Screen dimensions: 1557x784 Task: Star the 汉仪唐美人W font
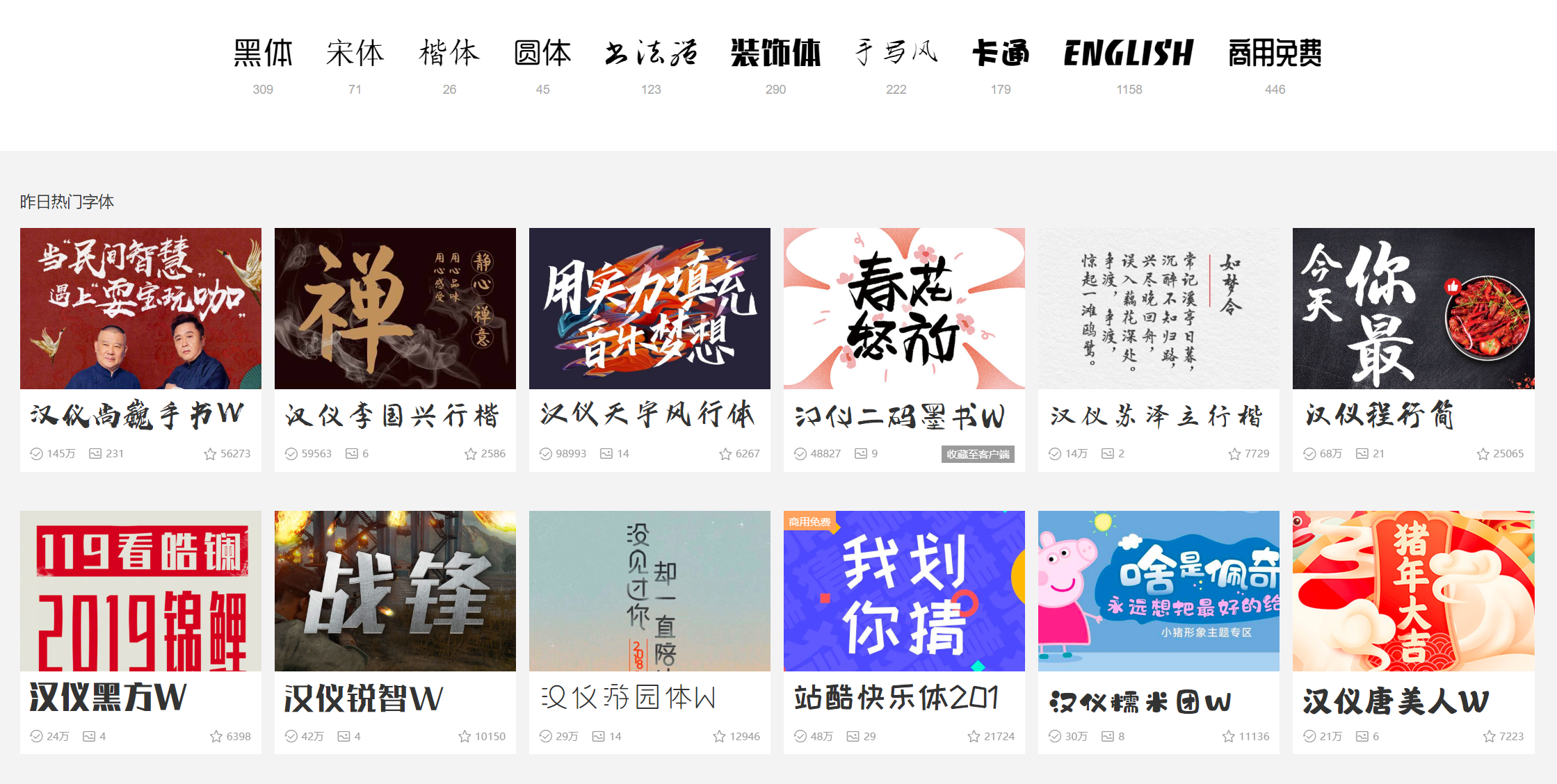pos(1489,737)
